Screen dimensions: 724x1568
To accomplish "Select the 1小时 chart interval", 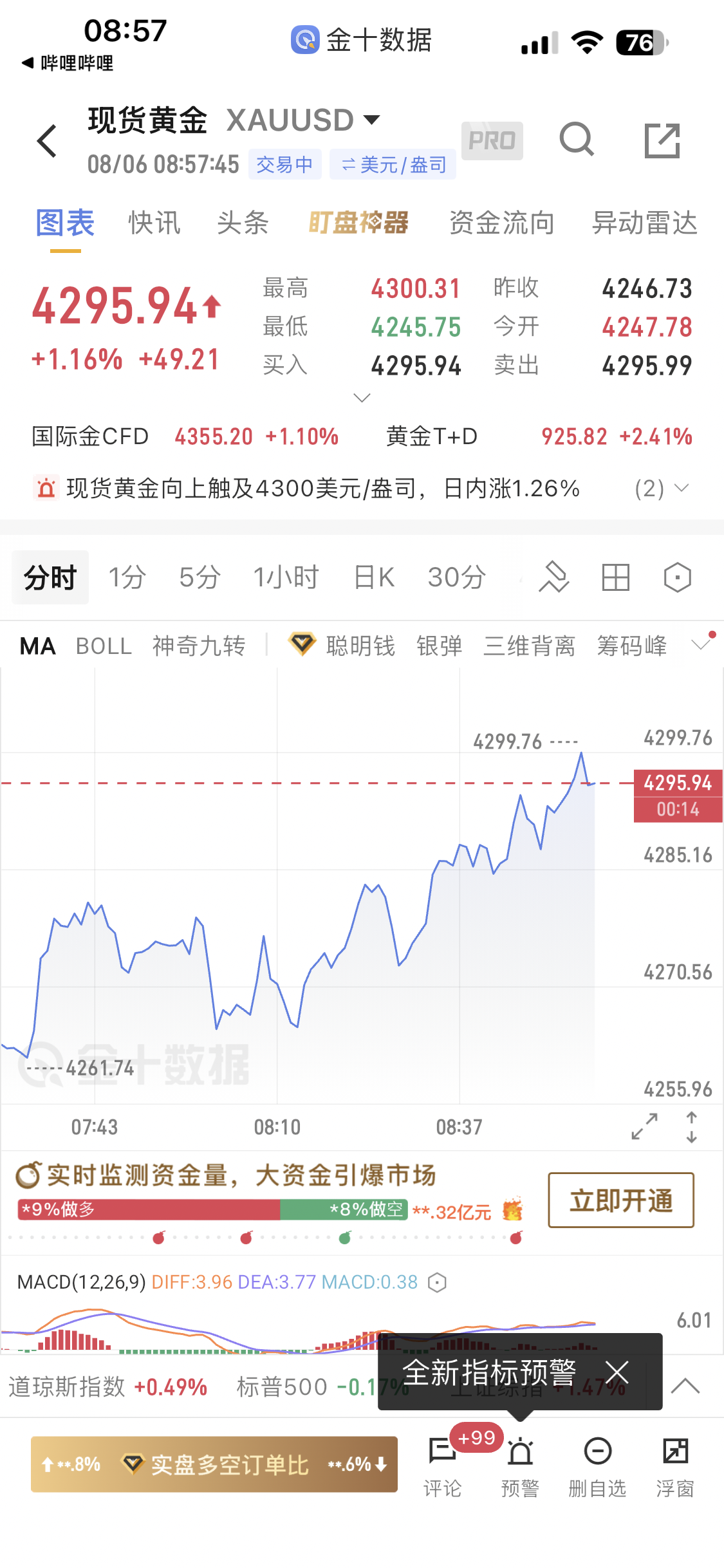I will [286, 577].
